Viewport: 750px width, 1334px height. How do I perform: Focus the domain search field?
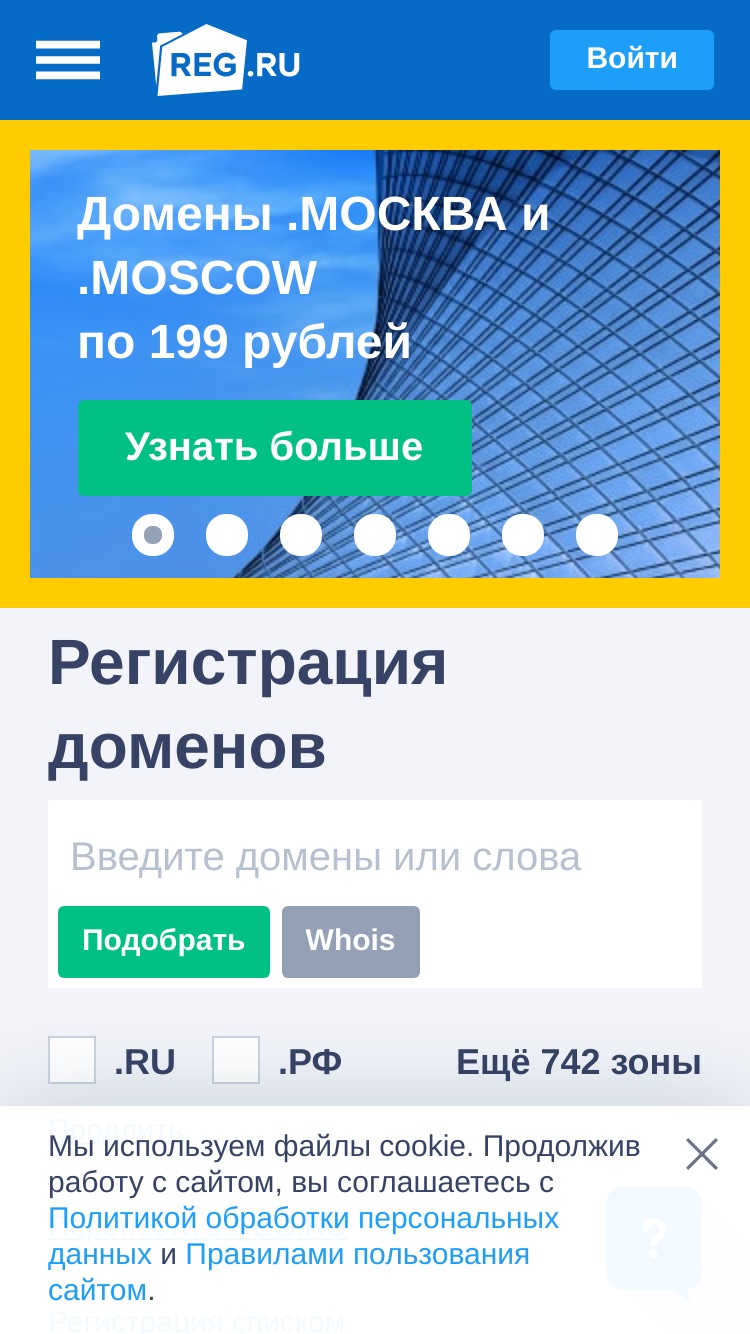click(375, 857)
